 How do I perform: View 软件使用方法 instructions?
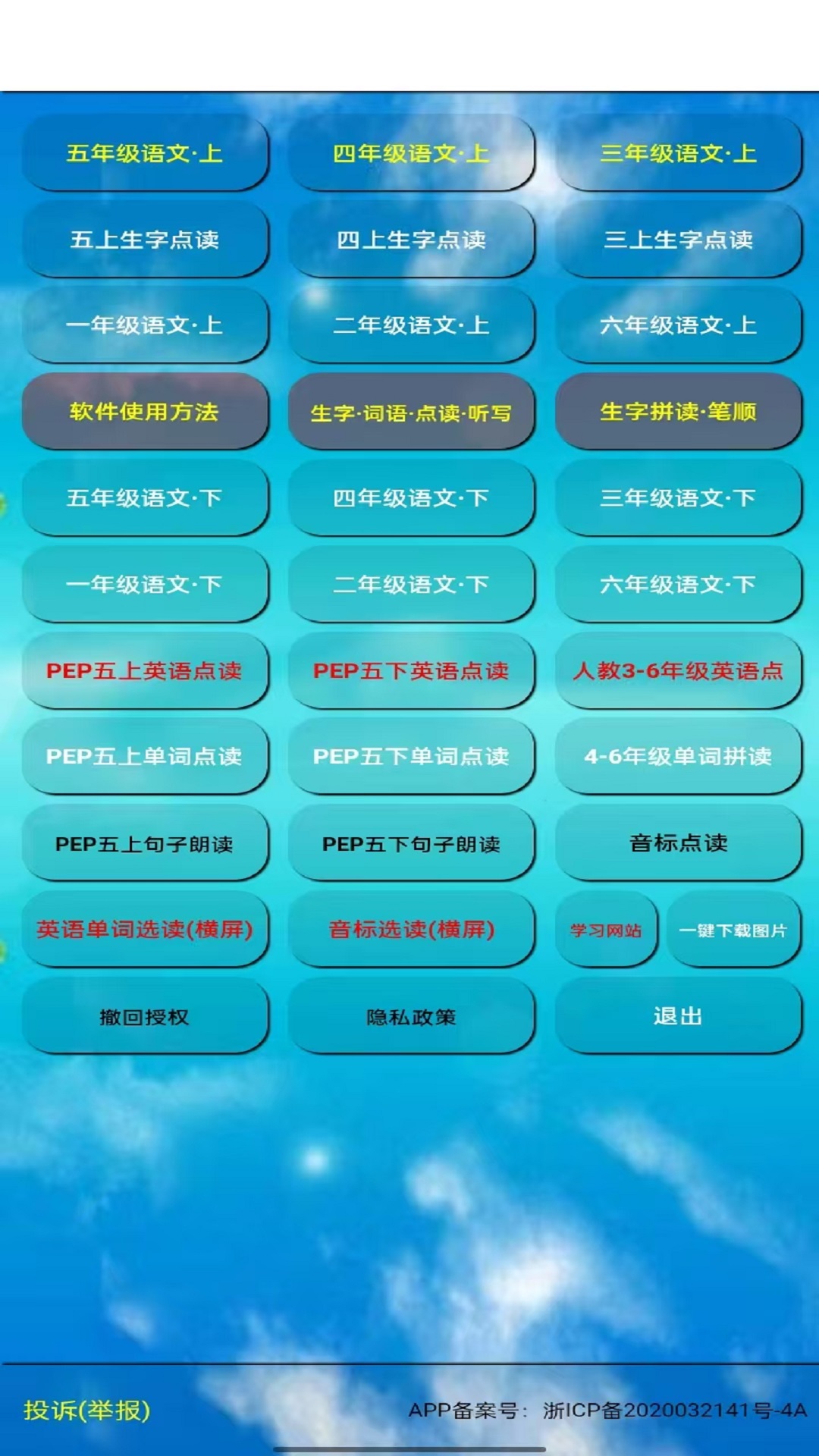tap(144, 413)
